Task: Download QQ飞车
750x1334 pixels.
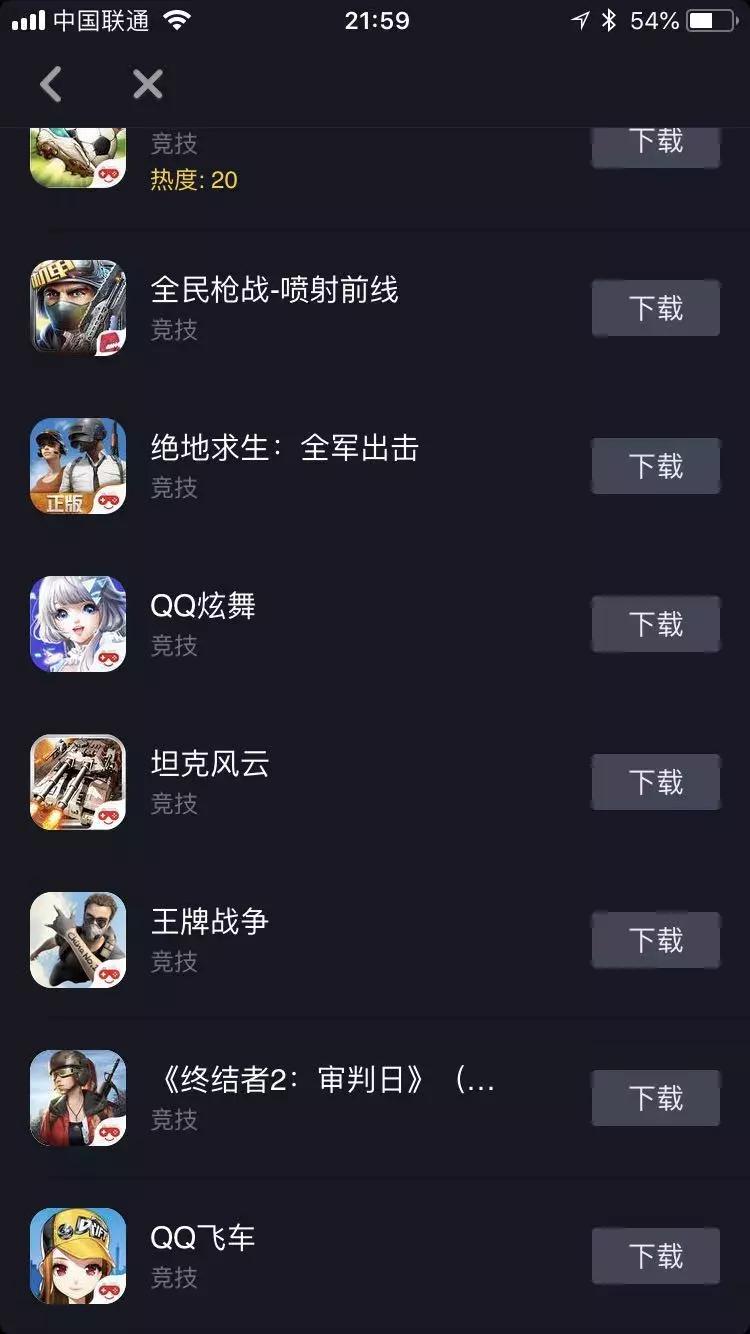Action: pyautogui.click(x=656, y=1256)
